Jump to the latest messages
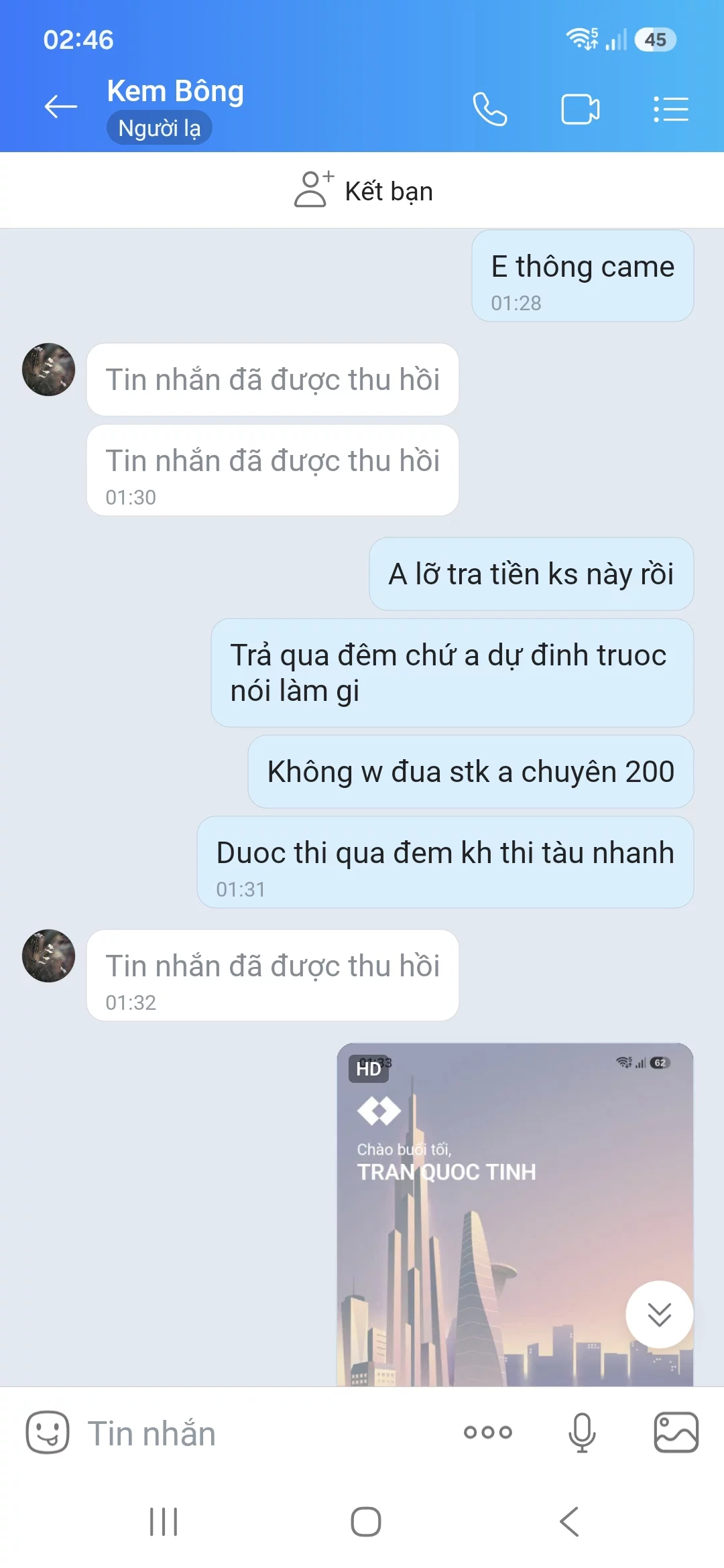The height and width of the screenshot is (1568, 724). [660, 1314]
